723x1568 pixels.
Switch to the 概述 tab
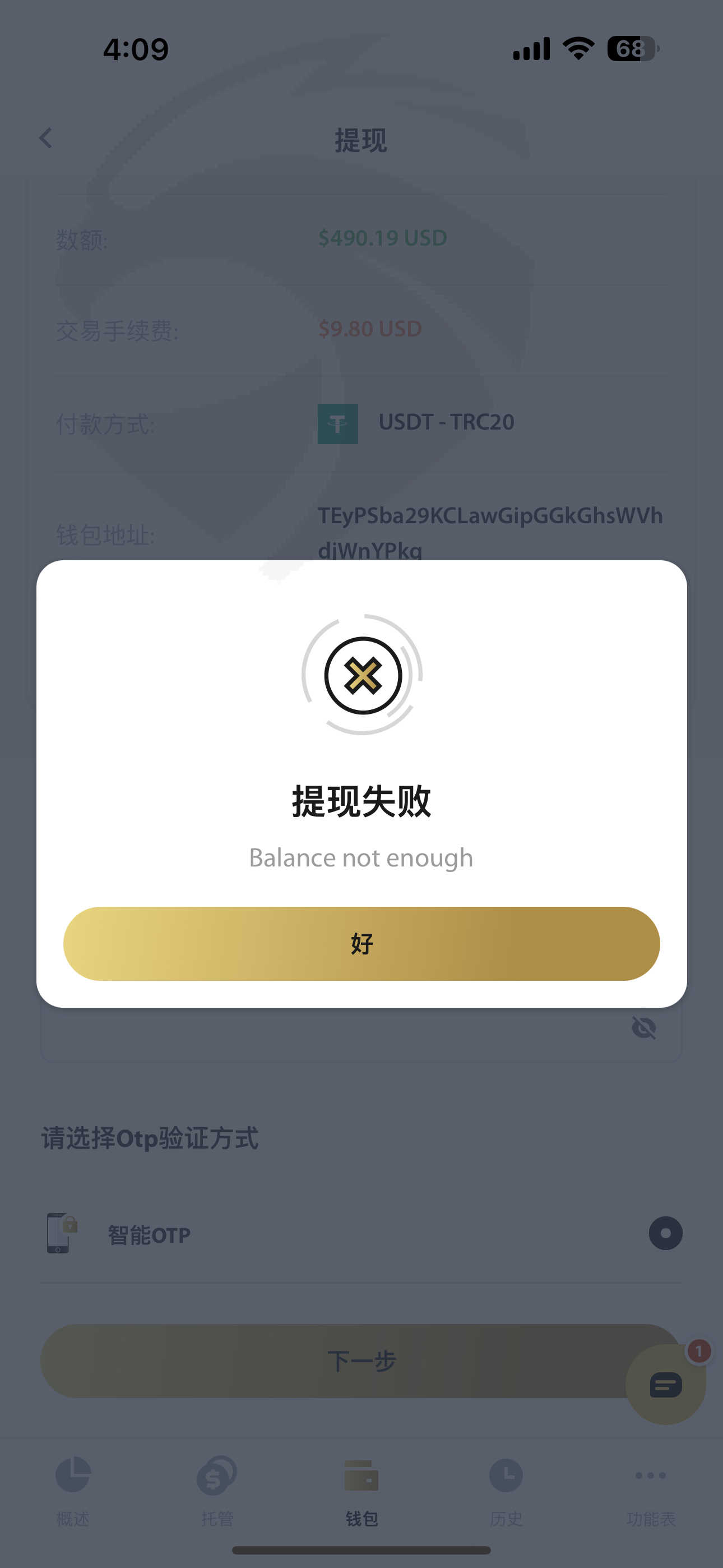point(73,1491)
